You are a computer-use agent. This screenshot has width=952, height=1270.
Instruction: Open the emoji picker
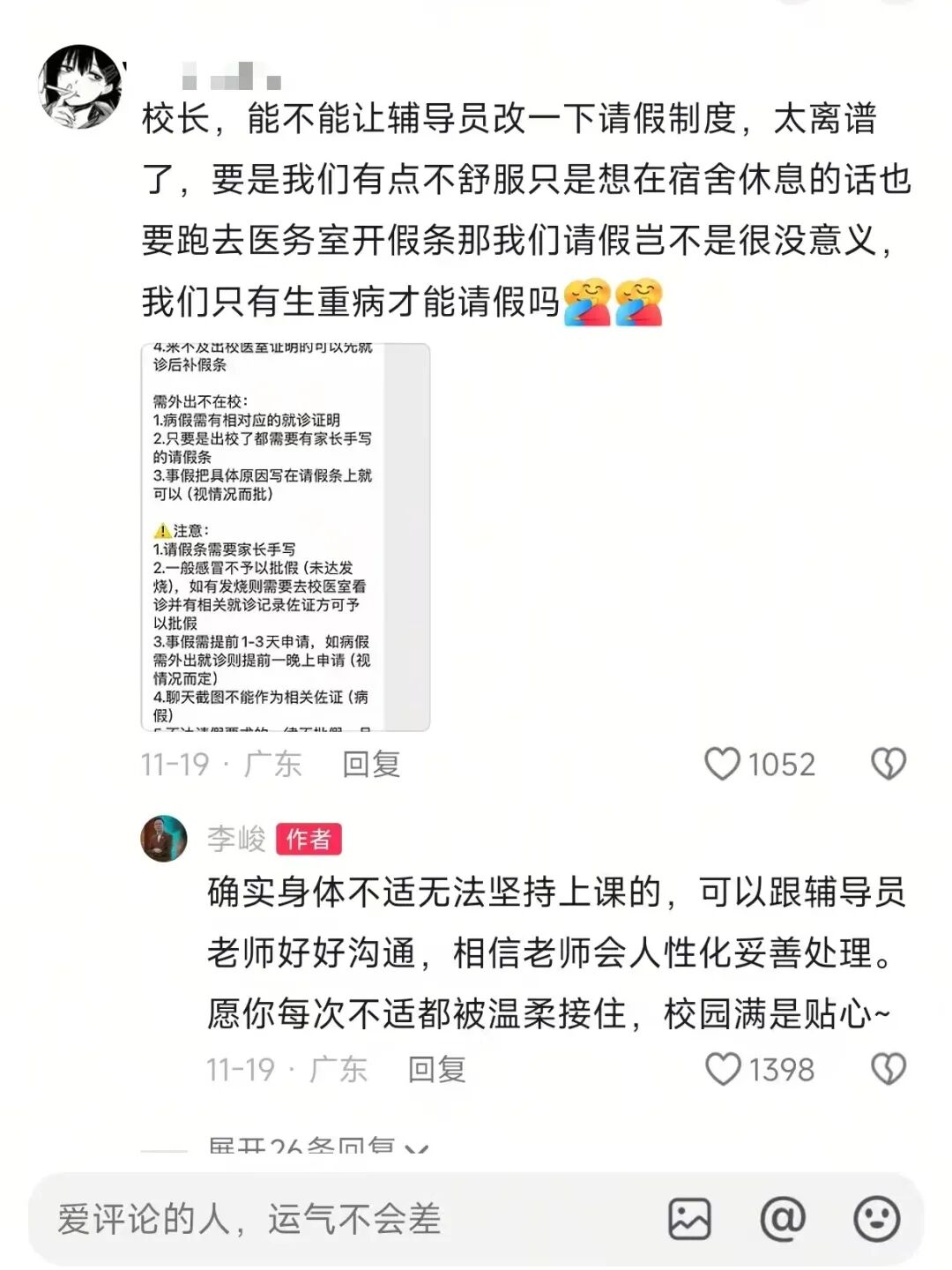(877, 1219)
